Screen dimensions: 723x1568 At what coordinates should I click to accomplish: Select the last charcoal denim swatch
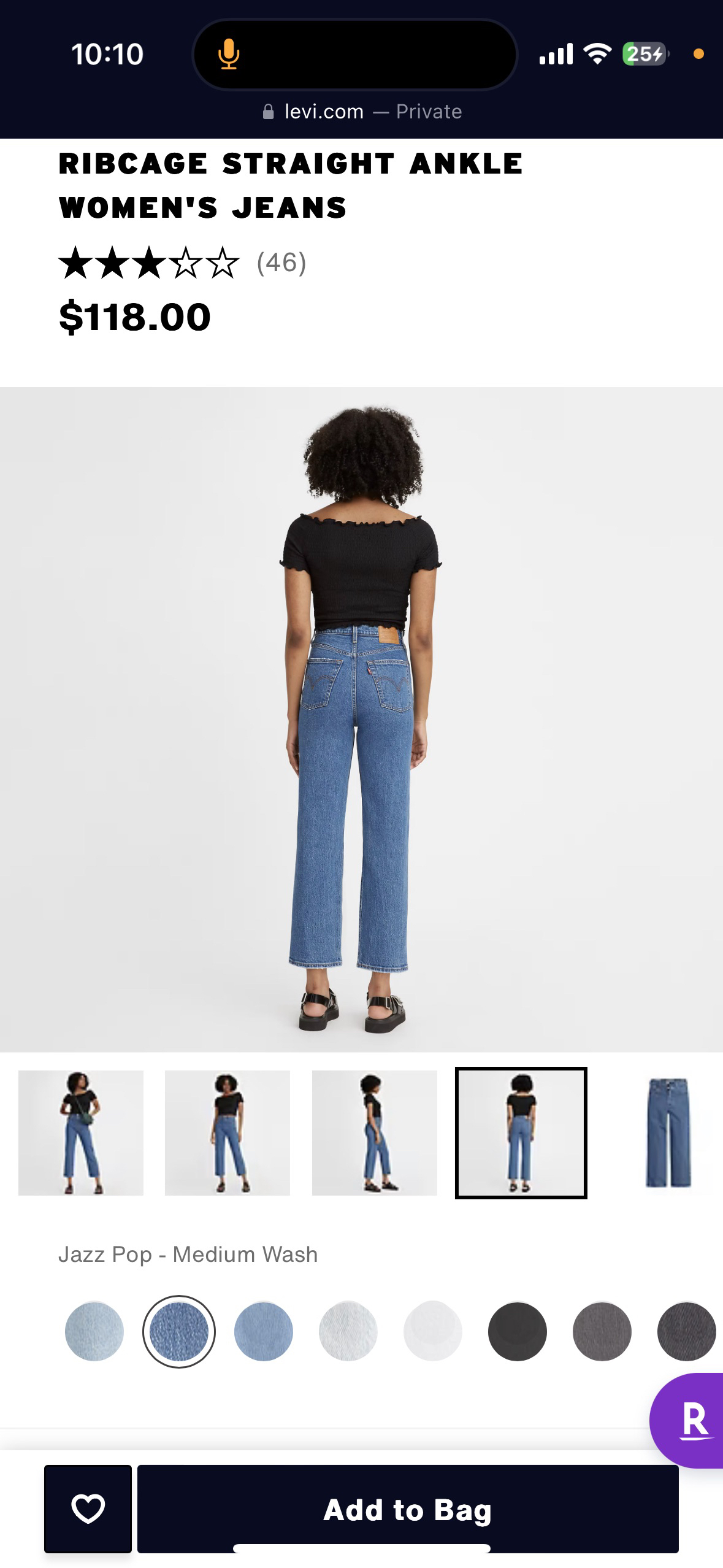(686, 1331)
